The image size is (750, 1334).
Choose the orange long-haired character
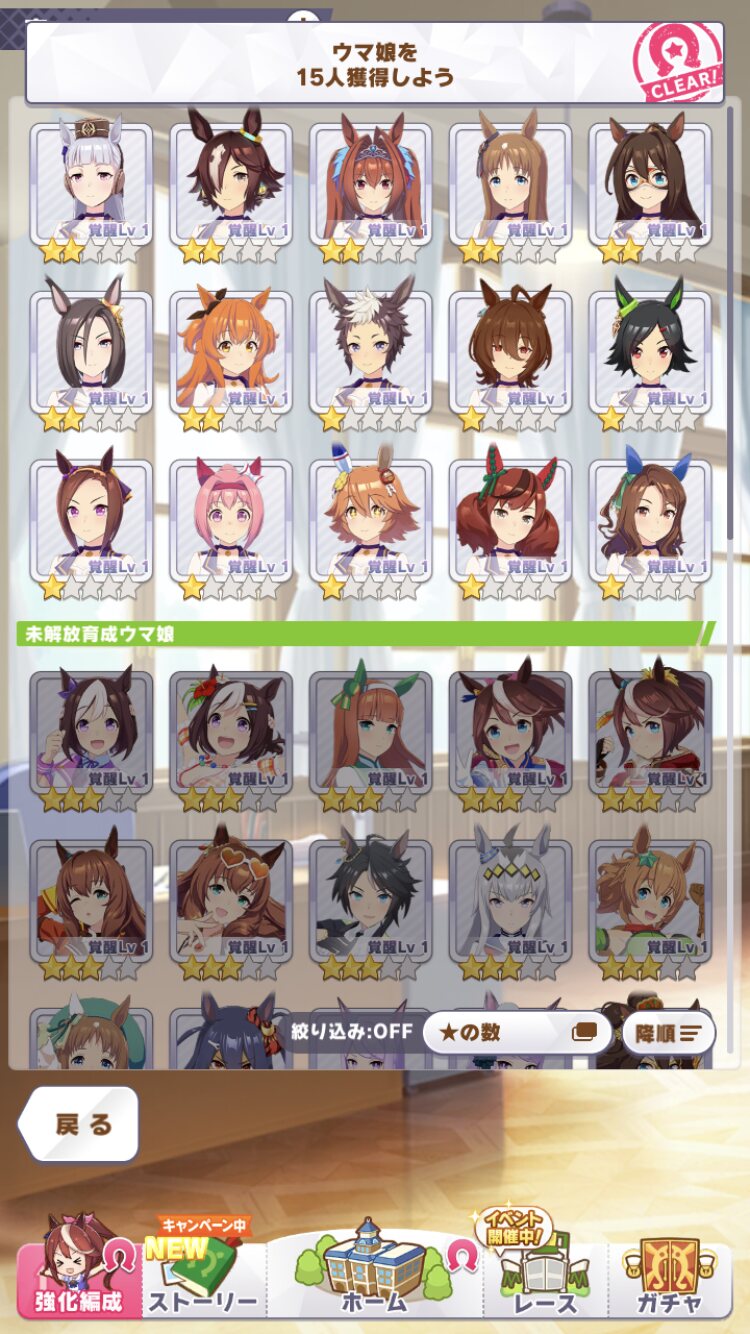[231, 358]
